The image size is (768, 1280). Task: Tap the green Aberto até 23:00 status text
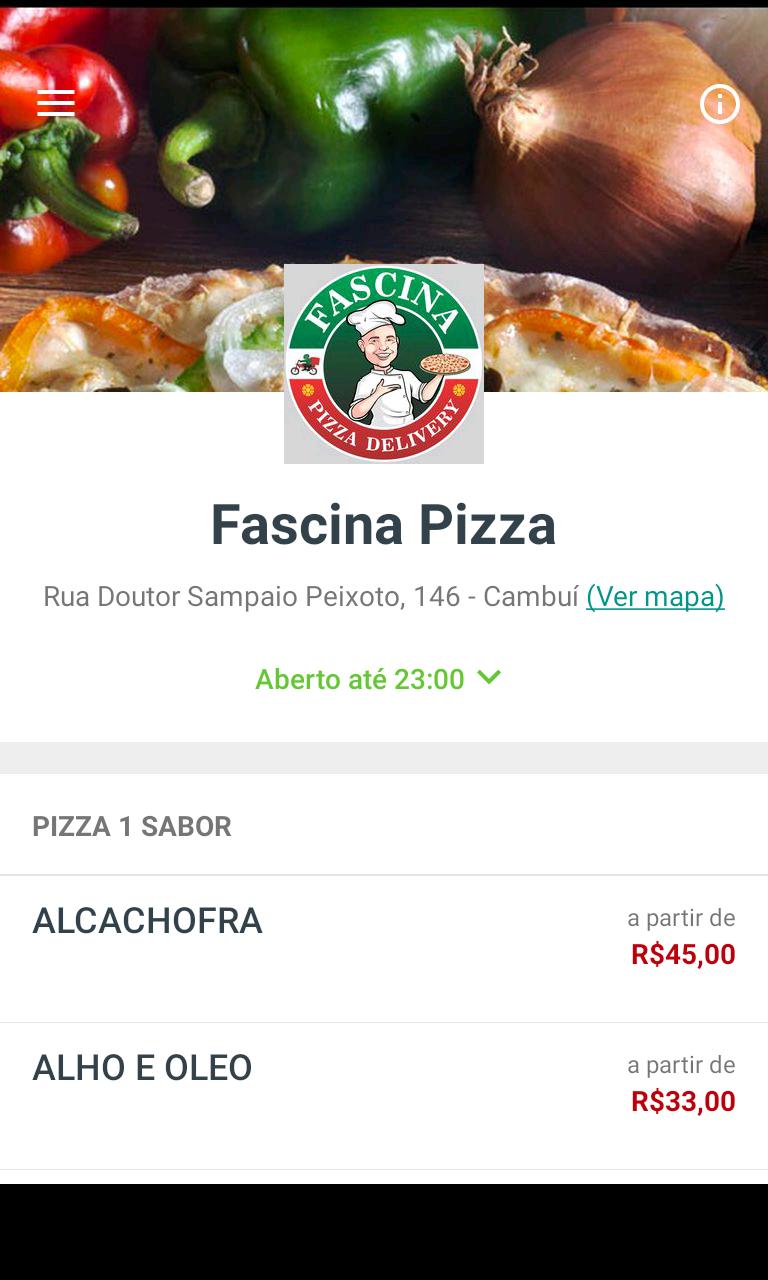coord(358,679)
